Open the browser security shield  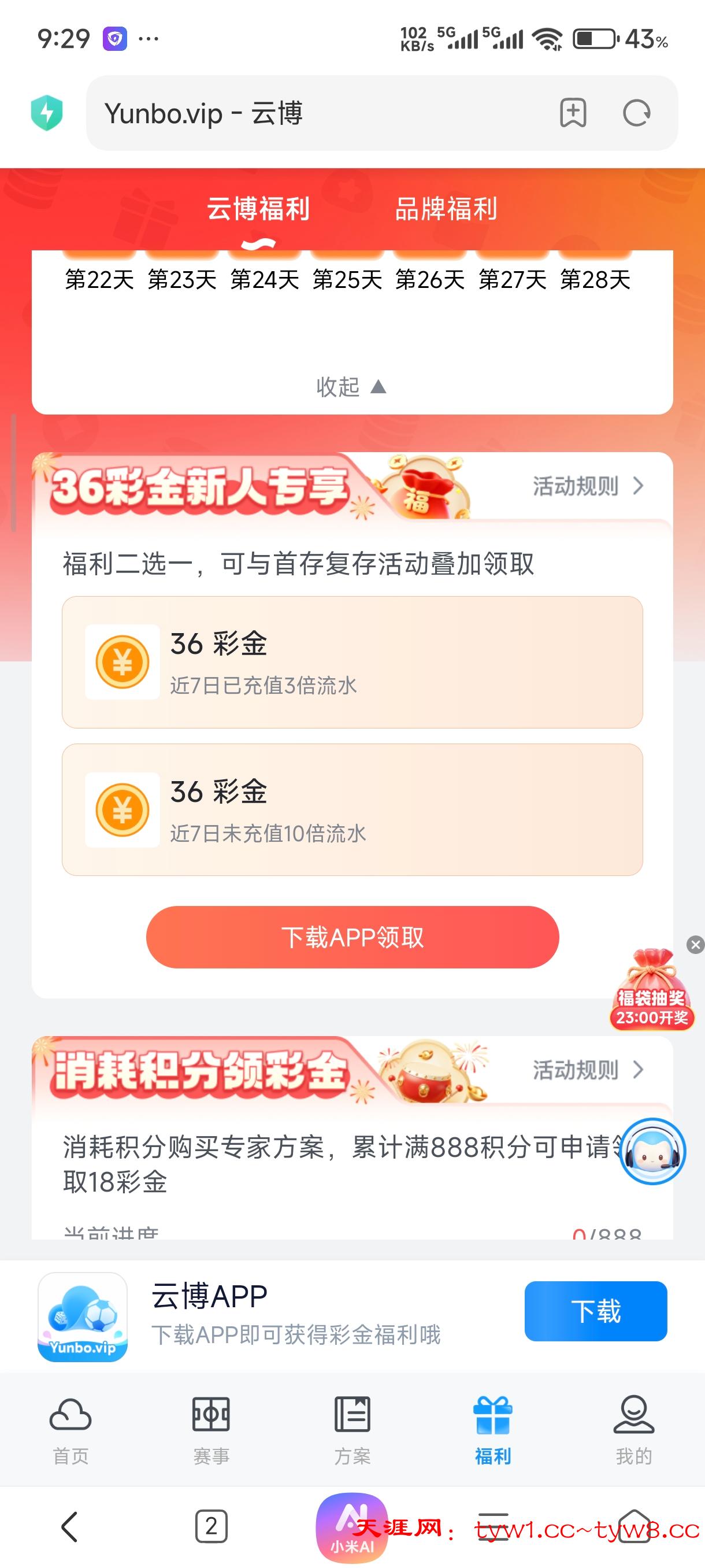point(47,113)
